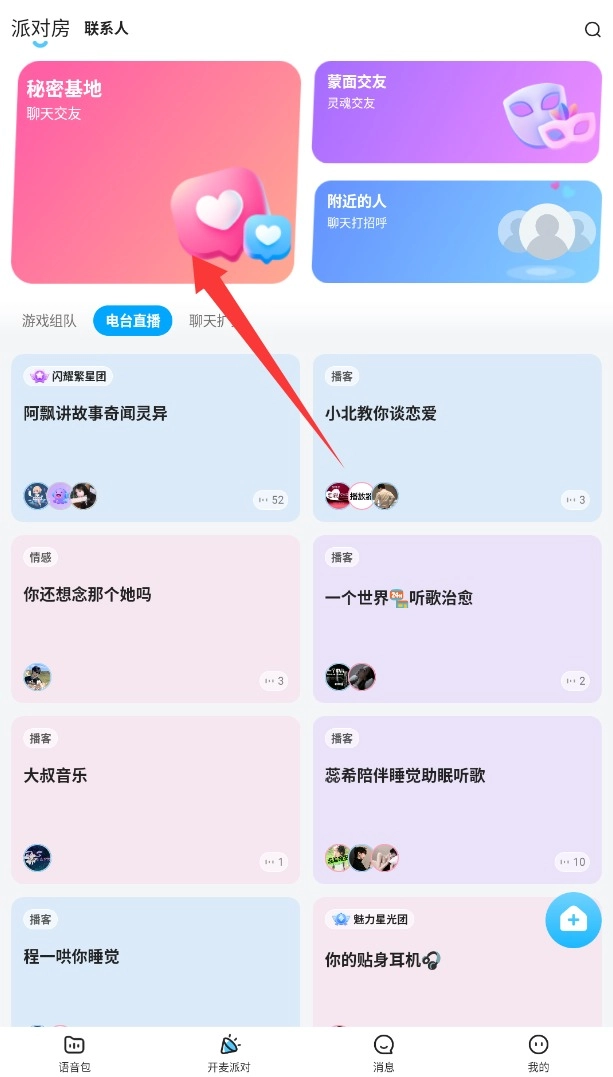Screen dimensions: 613x1077
Task: Switch to the 联系人 tab
Action: pyautogui.click(x=106, y=29)
